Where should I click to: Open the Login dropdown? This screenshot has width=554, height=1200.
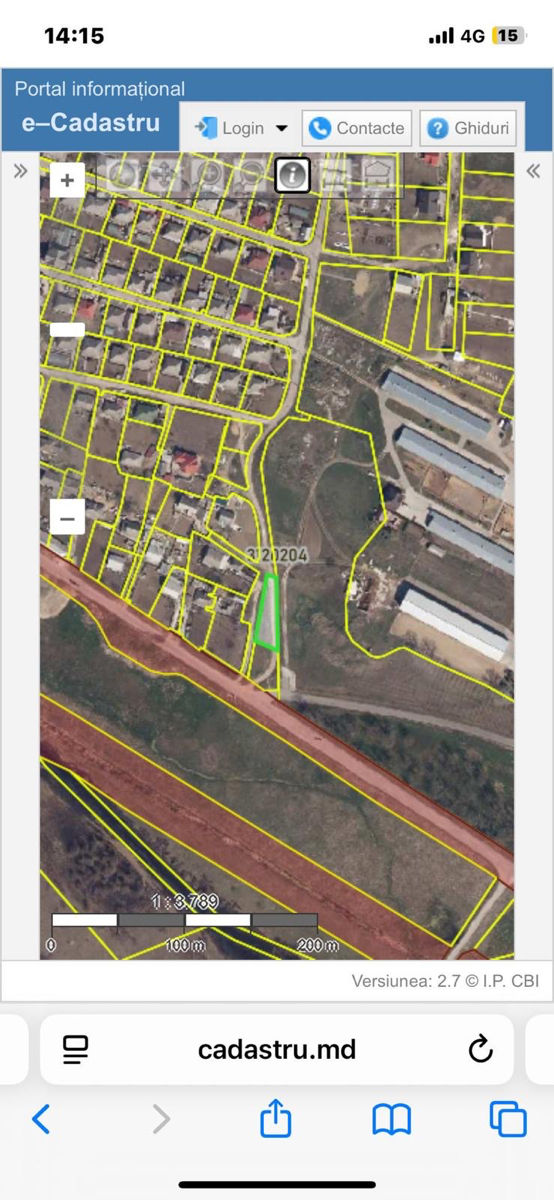[241, 128]
